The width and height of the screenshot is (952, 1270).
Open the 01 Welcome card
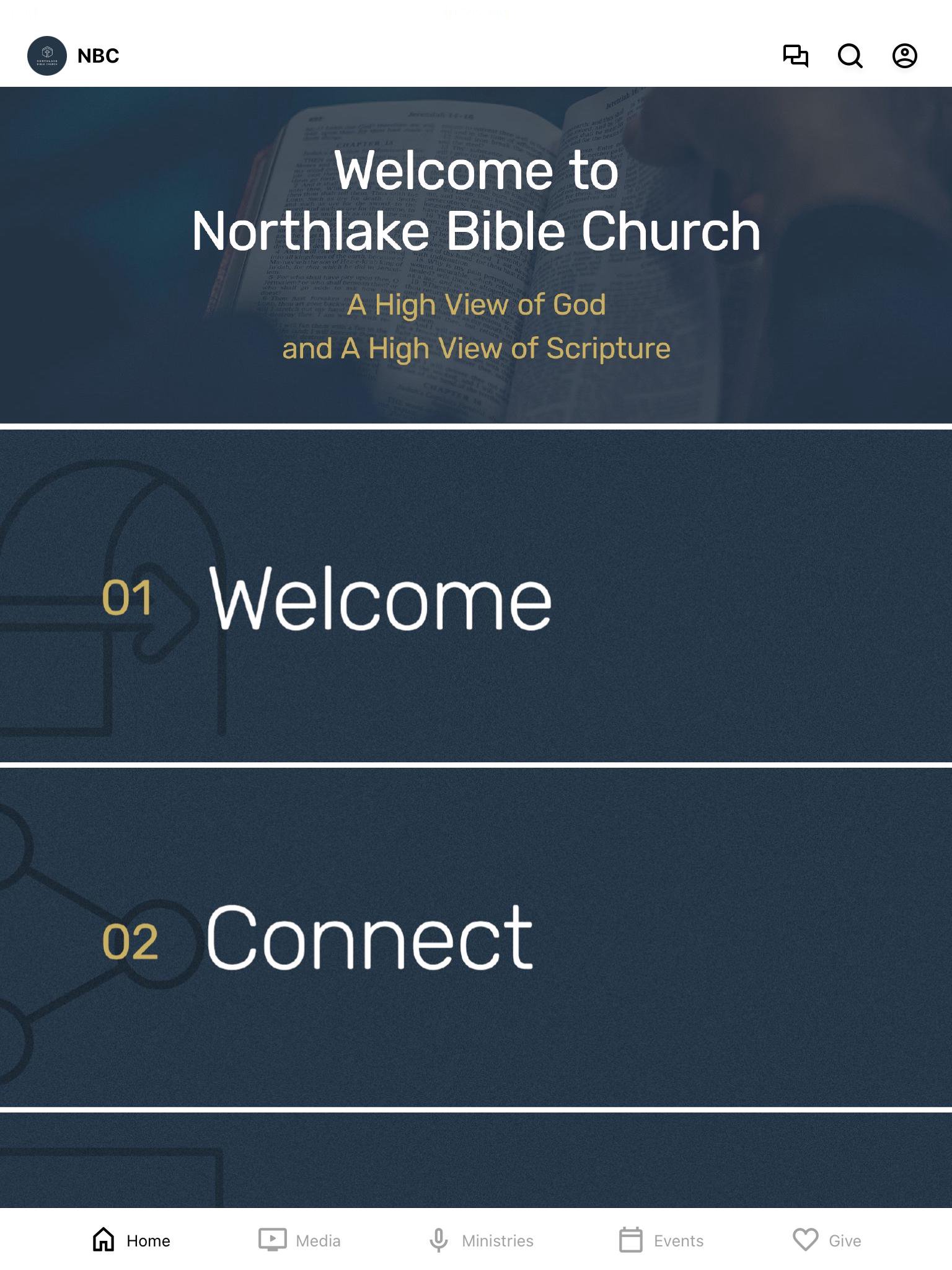click(476, 595)
